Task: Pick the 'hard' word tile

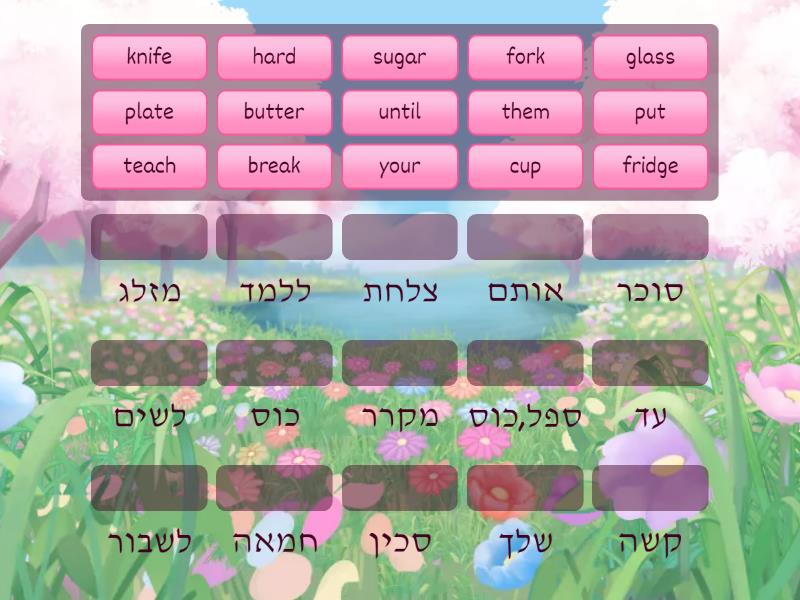Action: click(x=274, y=57)
